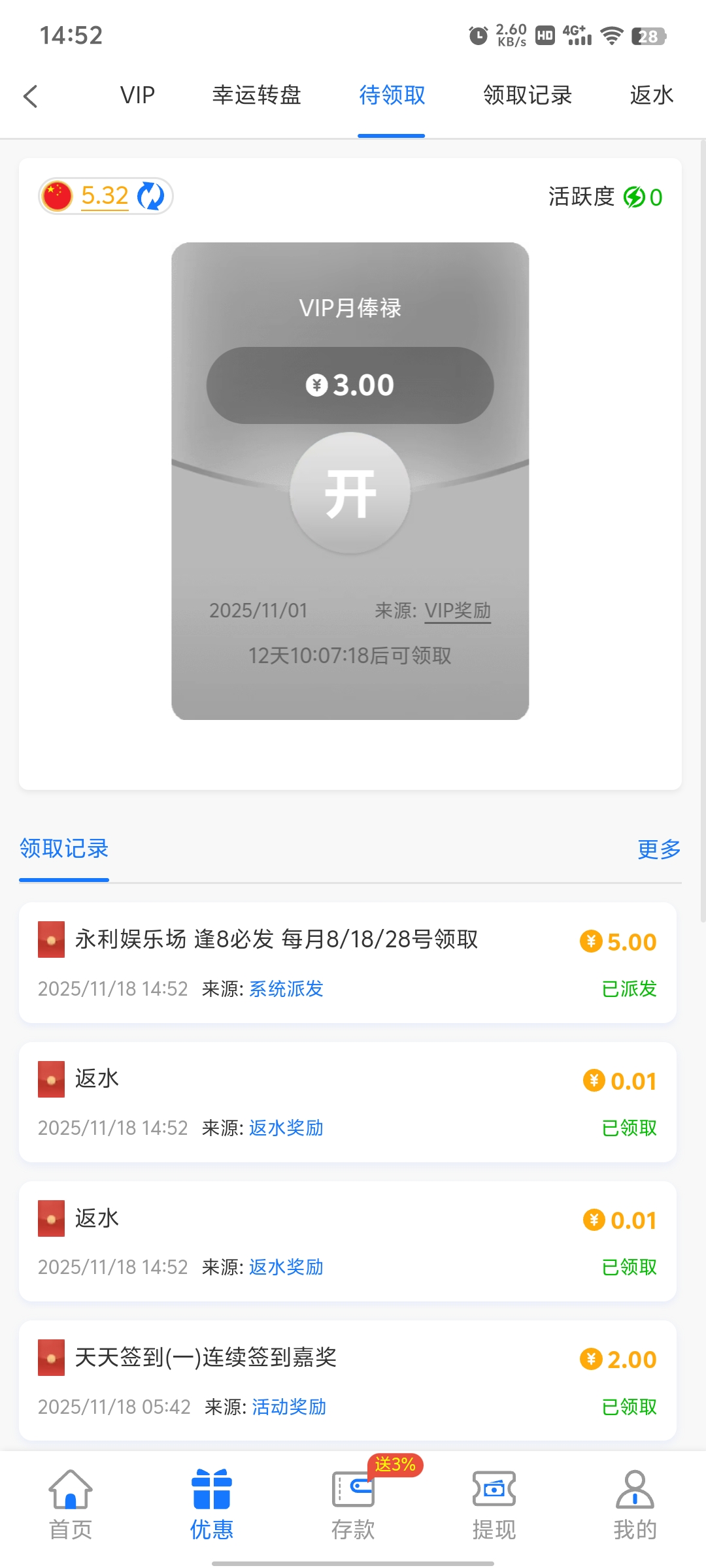Go back using the top-left arrow
This screenshot has width=706, height=1568.
(x=30, y=96)
